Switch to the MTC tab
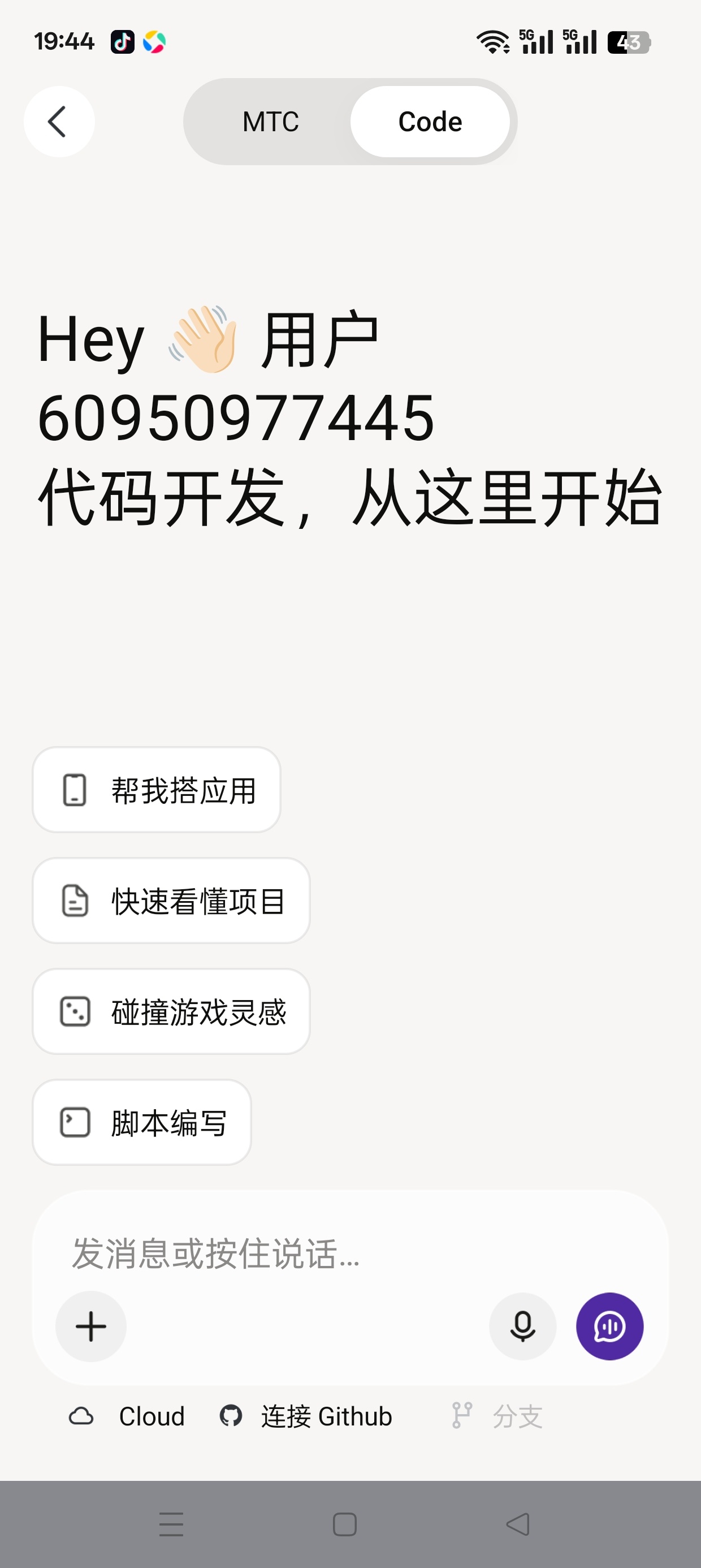 (x=270, y=122)
